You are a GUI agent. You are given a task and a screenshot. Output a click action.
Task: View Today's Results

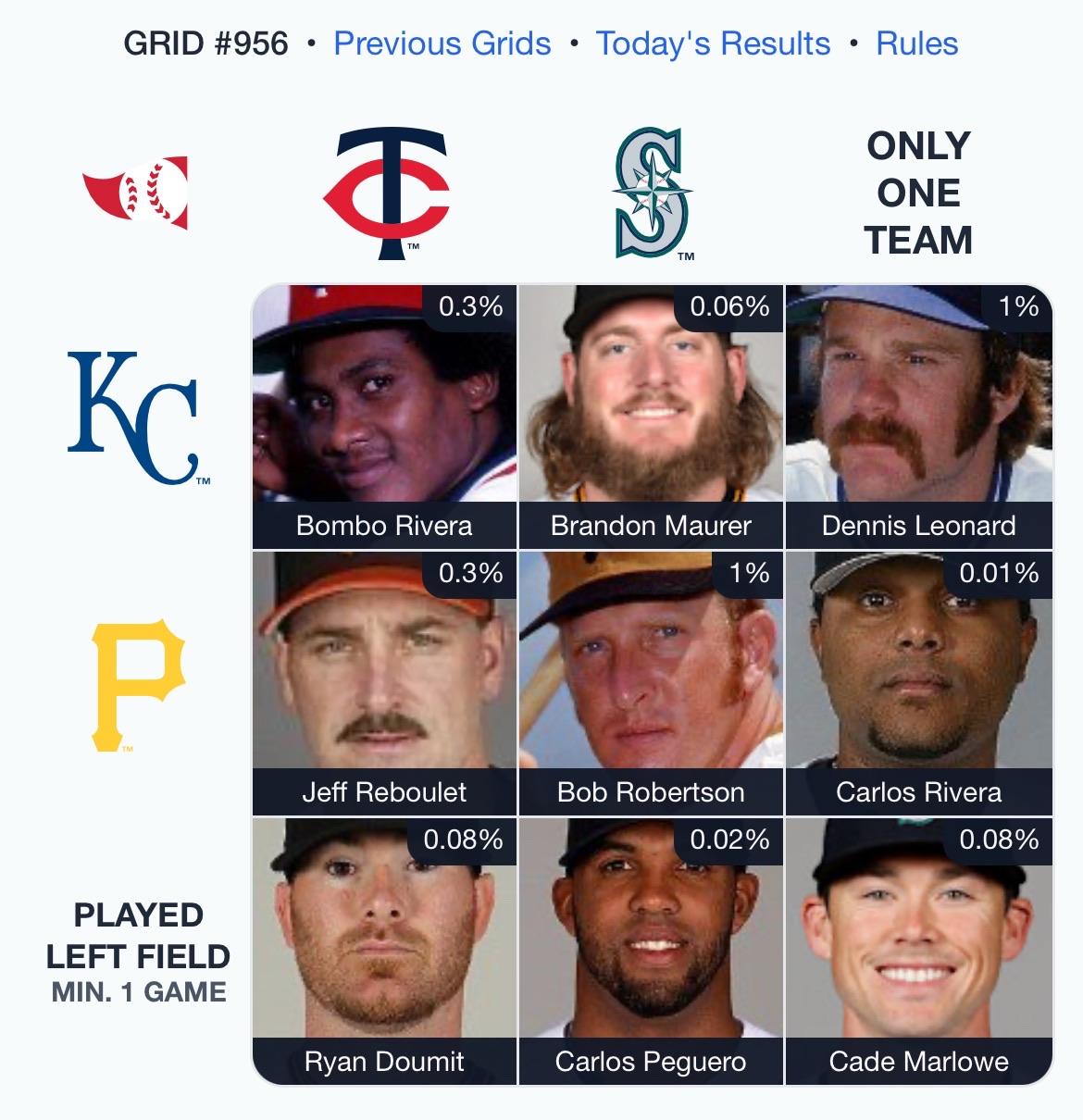click(x=713, y=44)
